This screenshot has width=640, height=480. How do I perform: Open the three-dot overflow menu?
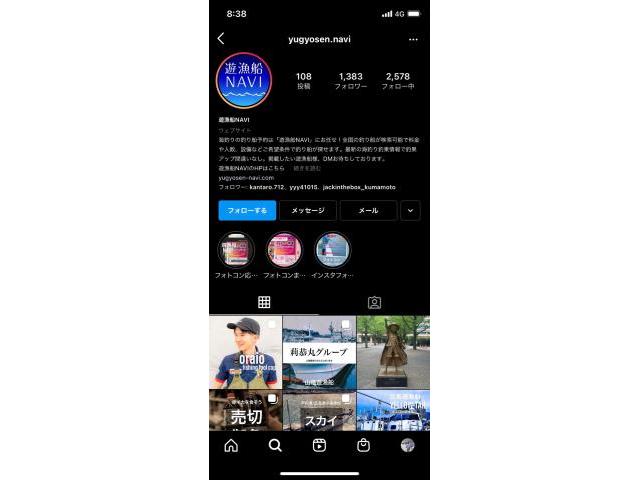coord(413,39)
